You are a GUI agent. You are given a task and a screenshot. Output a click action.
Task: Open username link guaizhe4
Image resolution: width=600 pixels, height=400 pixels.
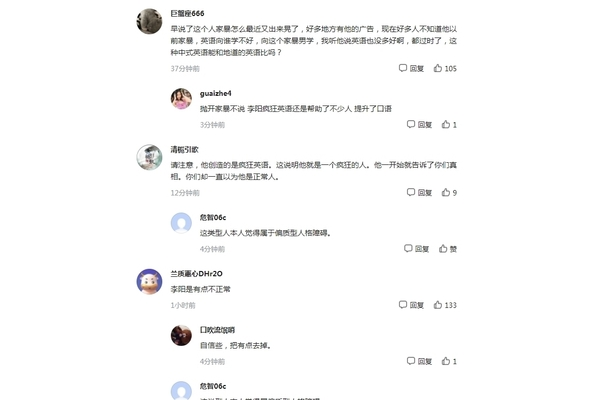tap(215, 93)
